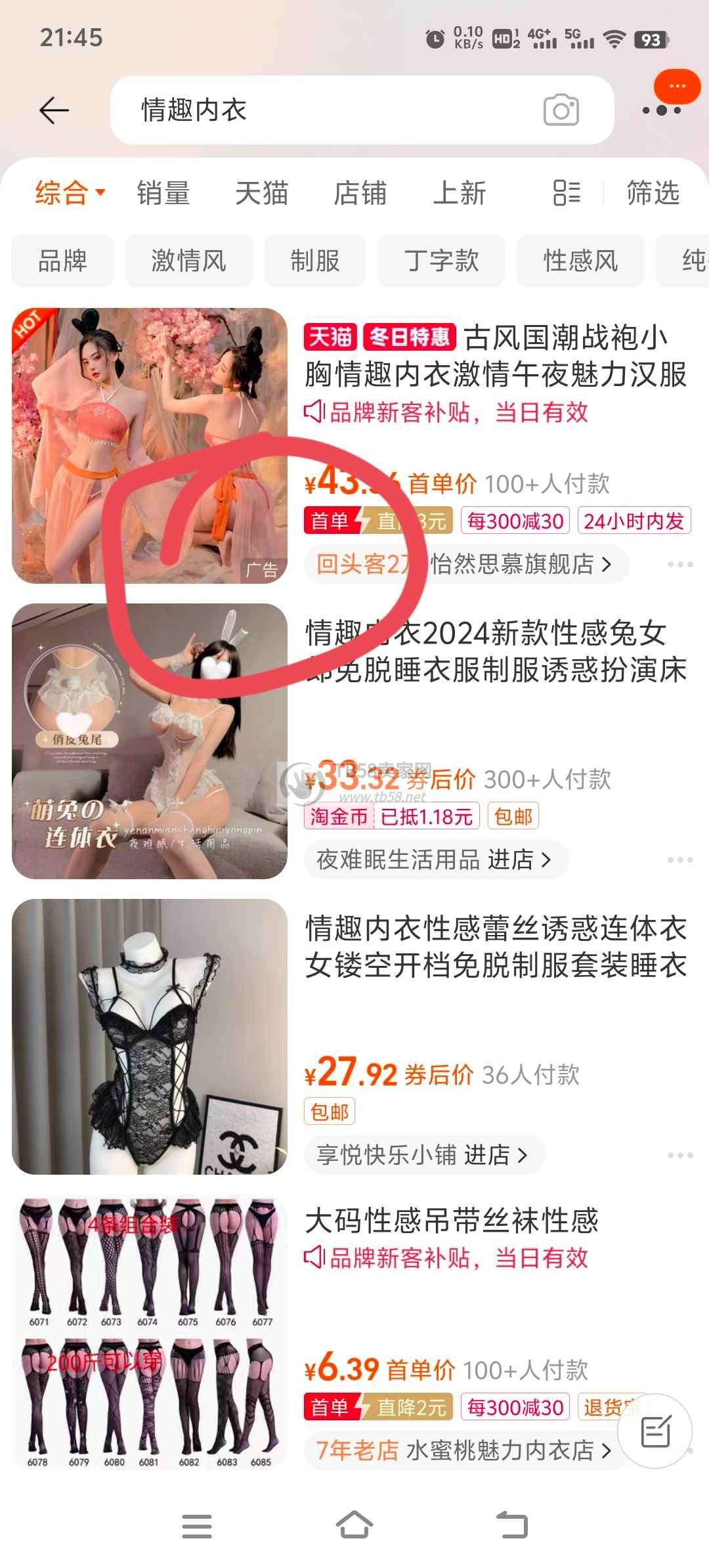Open camera image search

coord(561,110)
